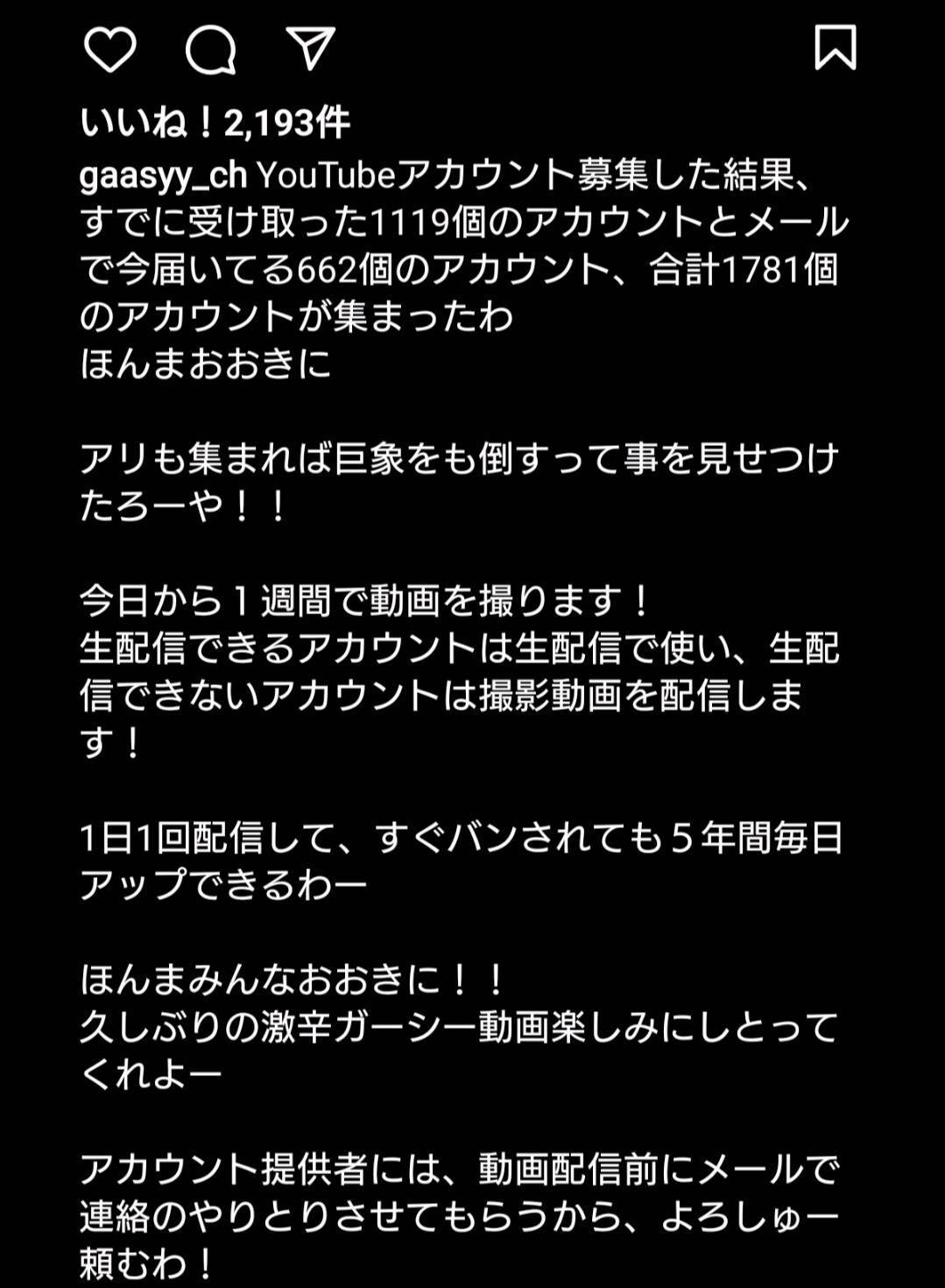Open the gaasyy_ch profile from the caption
The width and height of the screenshot is (945, 1288).
(x=163, y=175)
